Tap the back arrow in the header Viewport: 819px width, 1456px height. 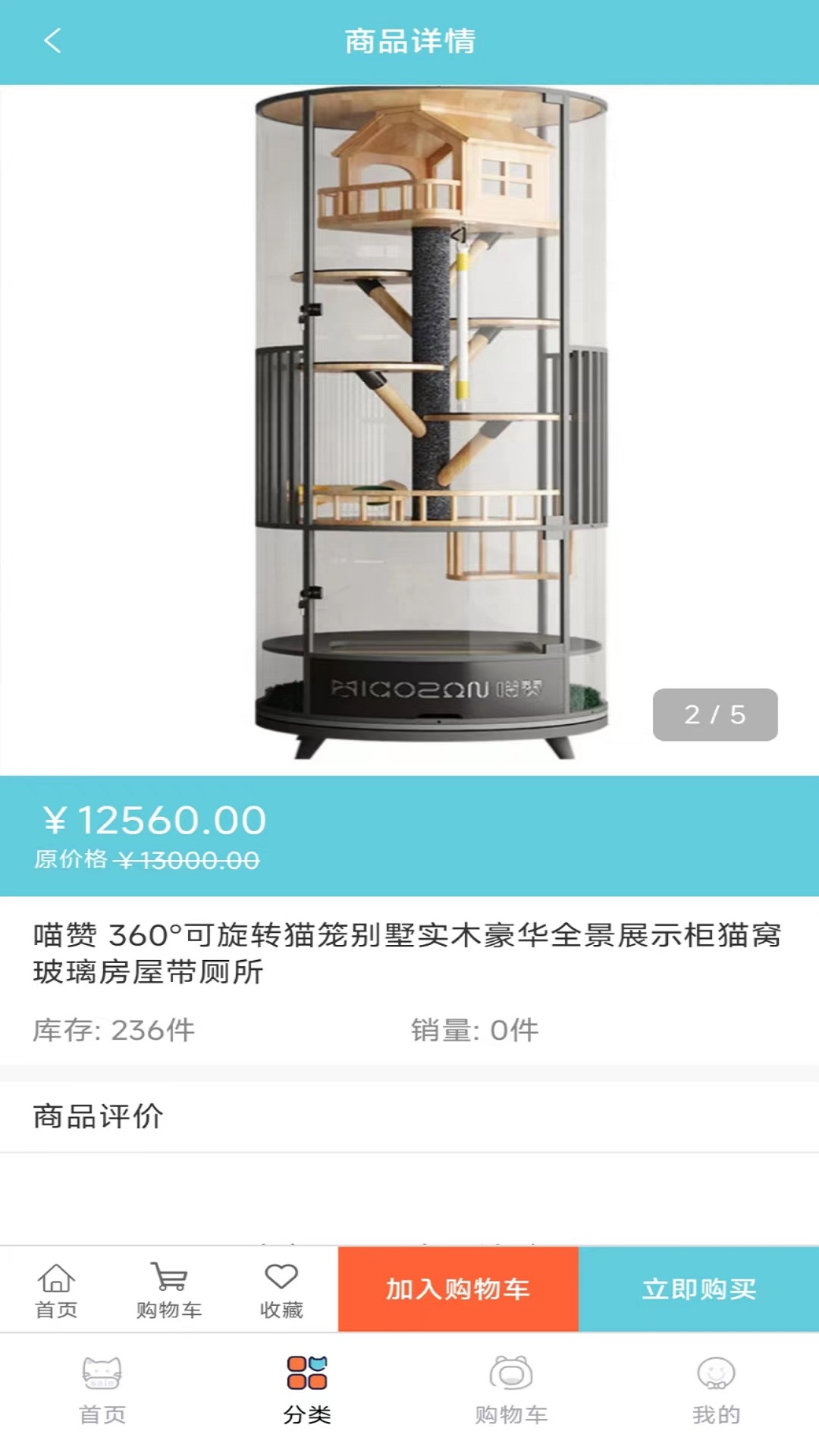pyautogui.click(x=52, y=42)
